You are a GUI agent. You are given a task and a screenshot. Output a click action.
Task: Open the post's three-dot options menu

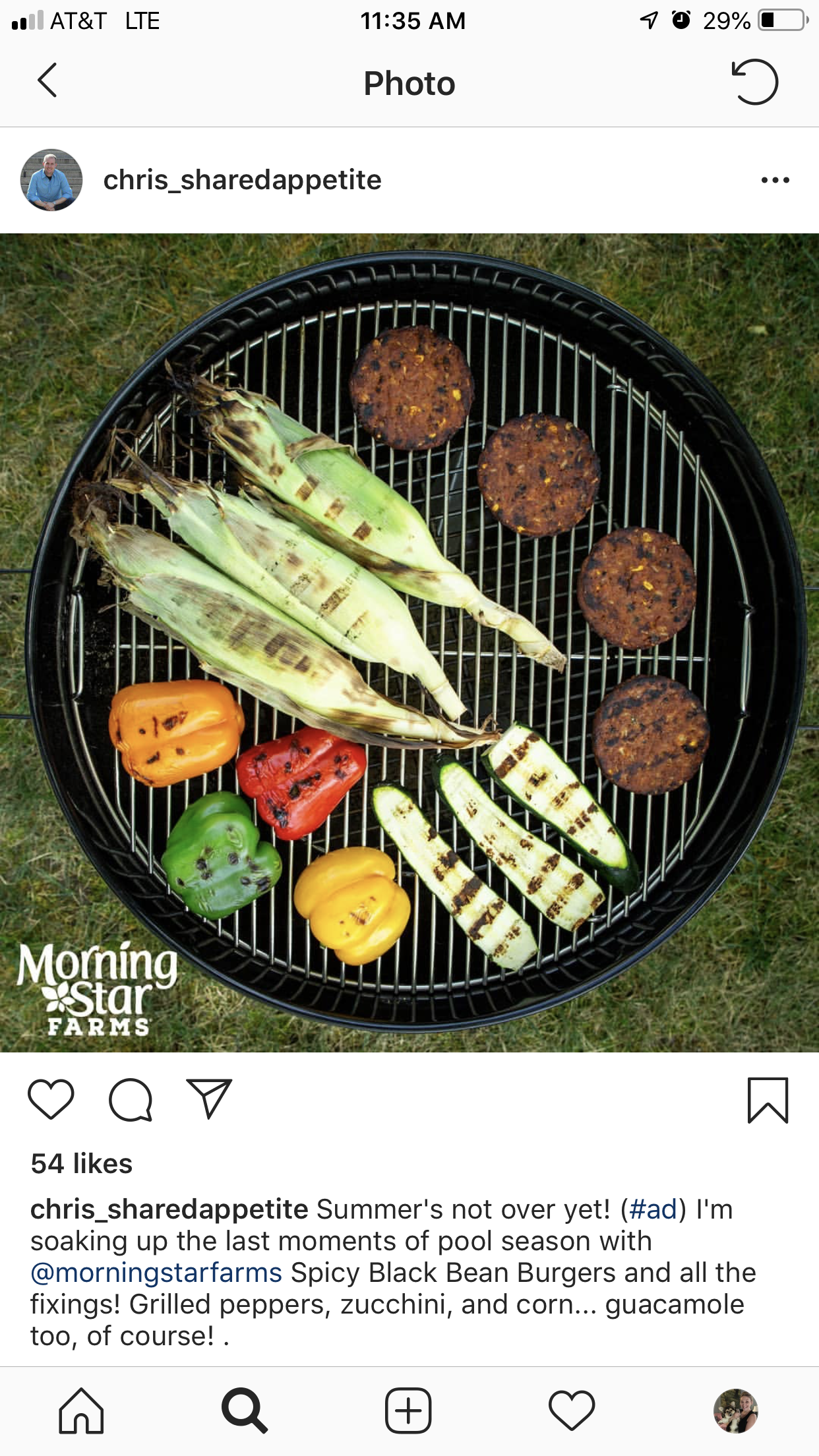775,180
